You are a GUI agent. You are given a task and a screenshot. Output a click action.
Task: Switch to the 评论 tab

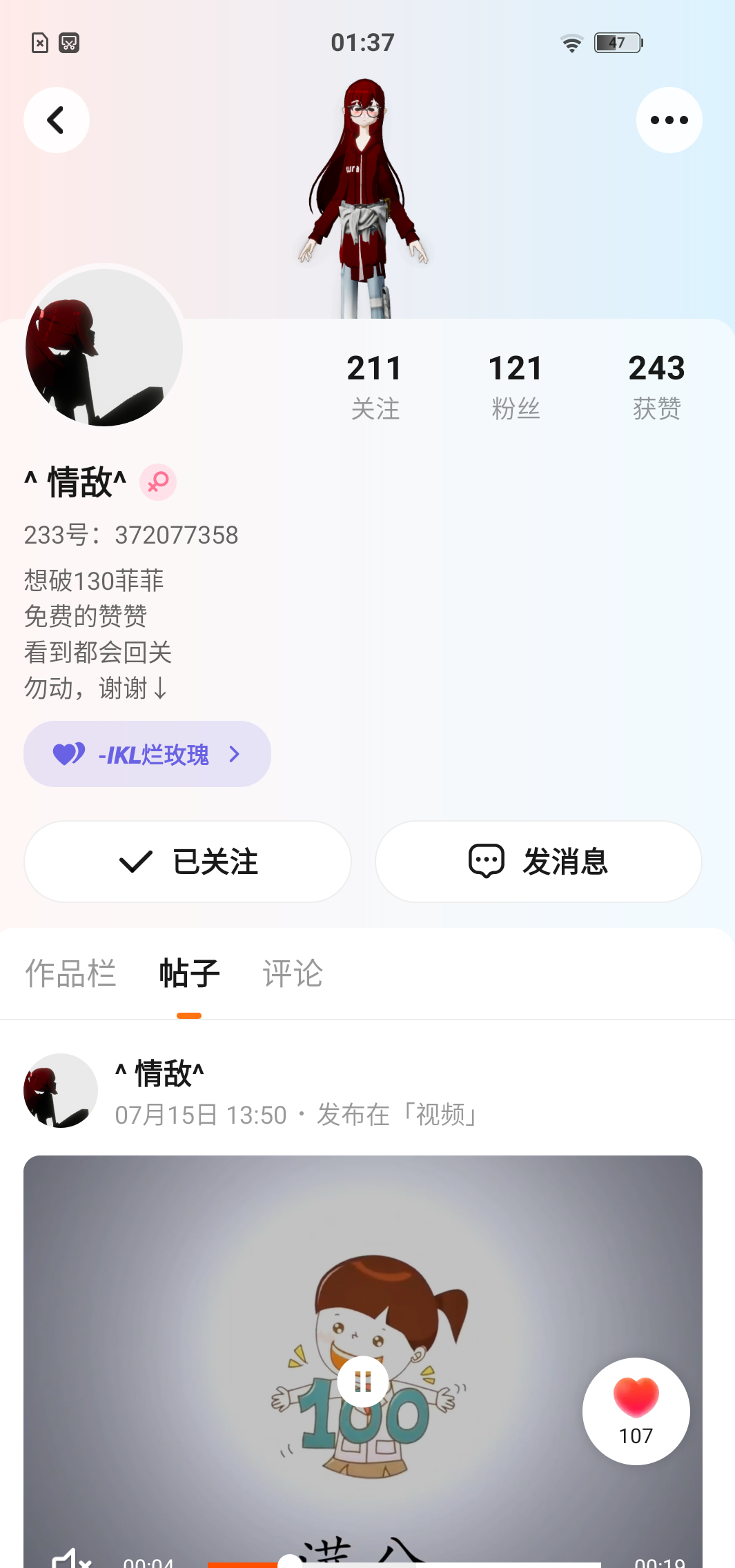pyautogui.click(x=293, y=973)
